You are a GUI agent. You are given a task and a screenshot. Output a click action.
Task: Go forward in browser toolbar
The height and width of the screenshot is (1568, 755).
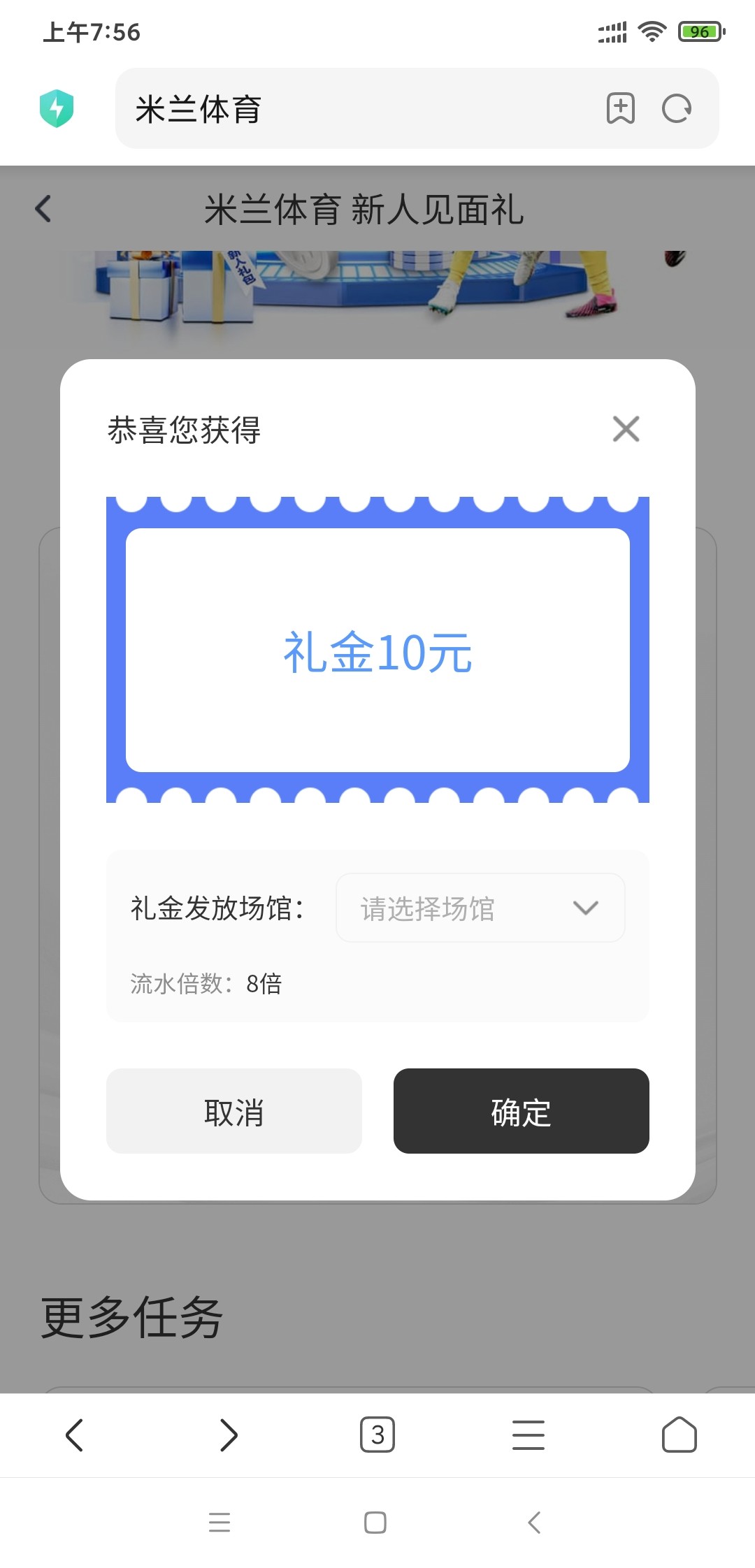[x=228, y=1435]
